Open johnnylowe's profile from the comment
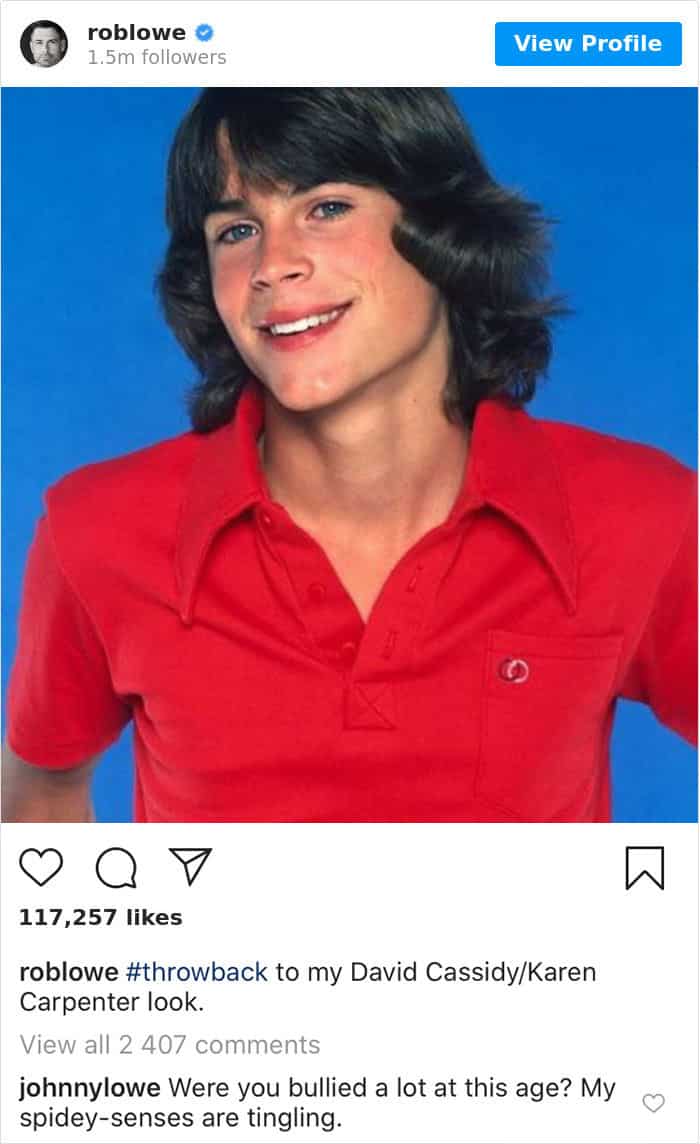Screen dimensions: 700x1144 coord(90,1088)
